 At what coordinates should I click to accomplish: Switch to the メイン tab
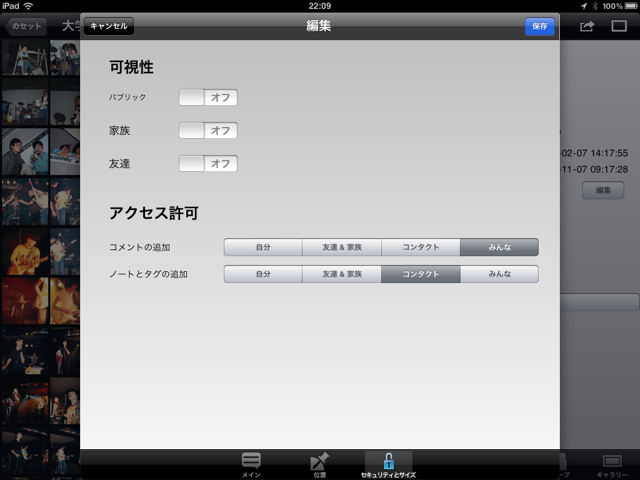[x=252, y=465]
